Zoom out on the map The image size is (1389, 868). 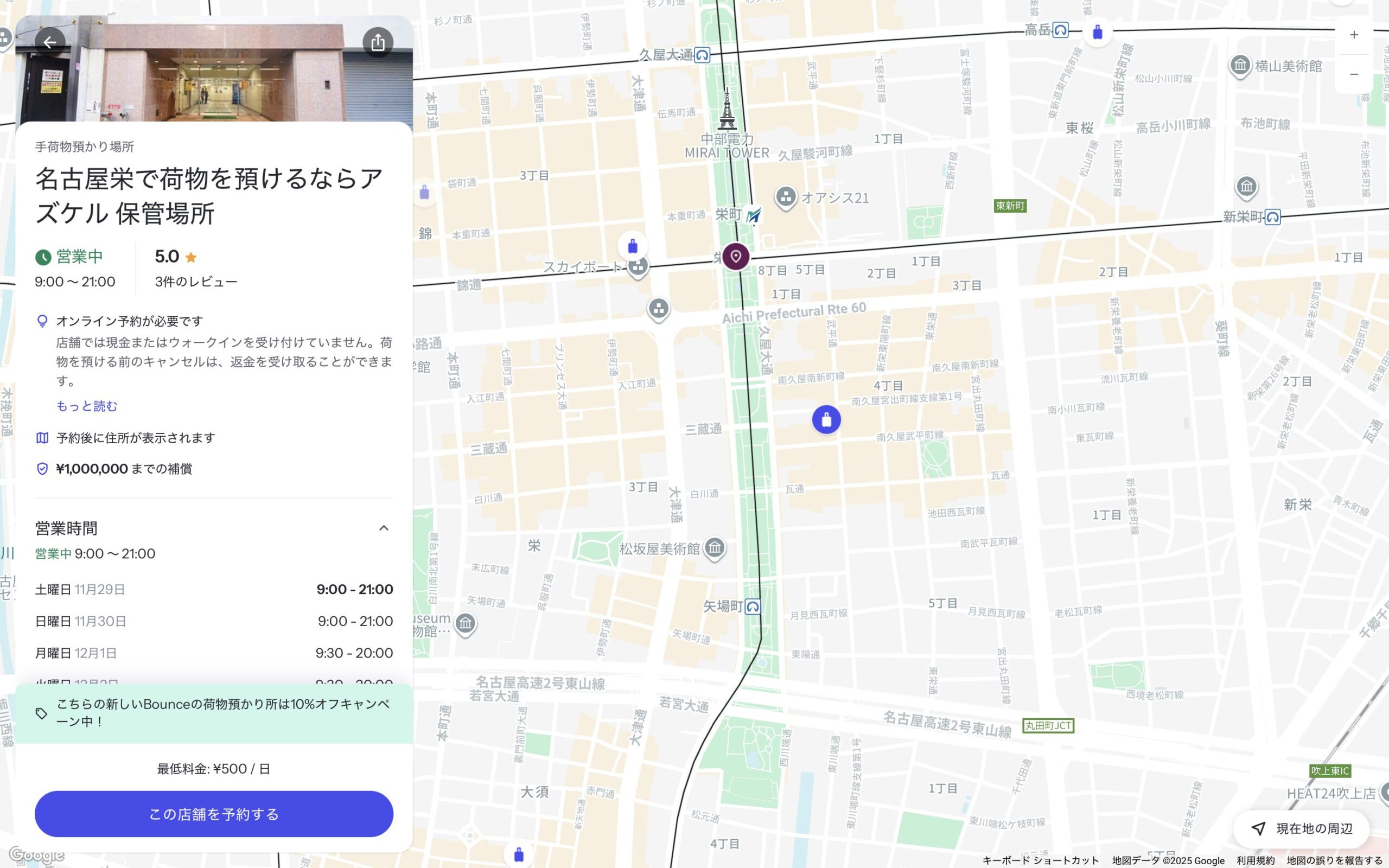pyautogui.click(x=1353, y=74)
